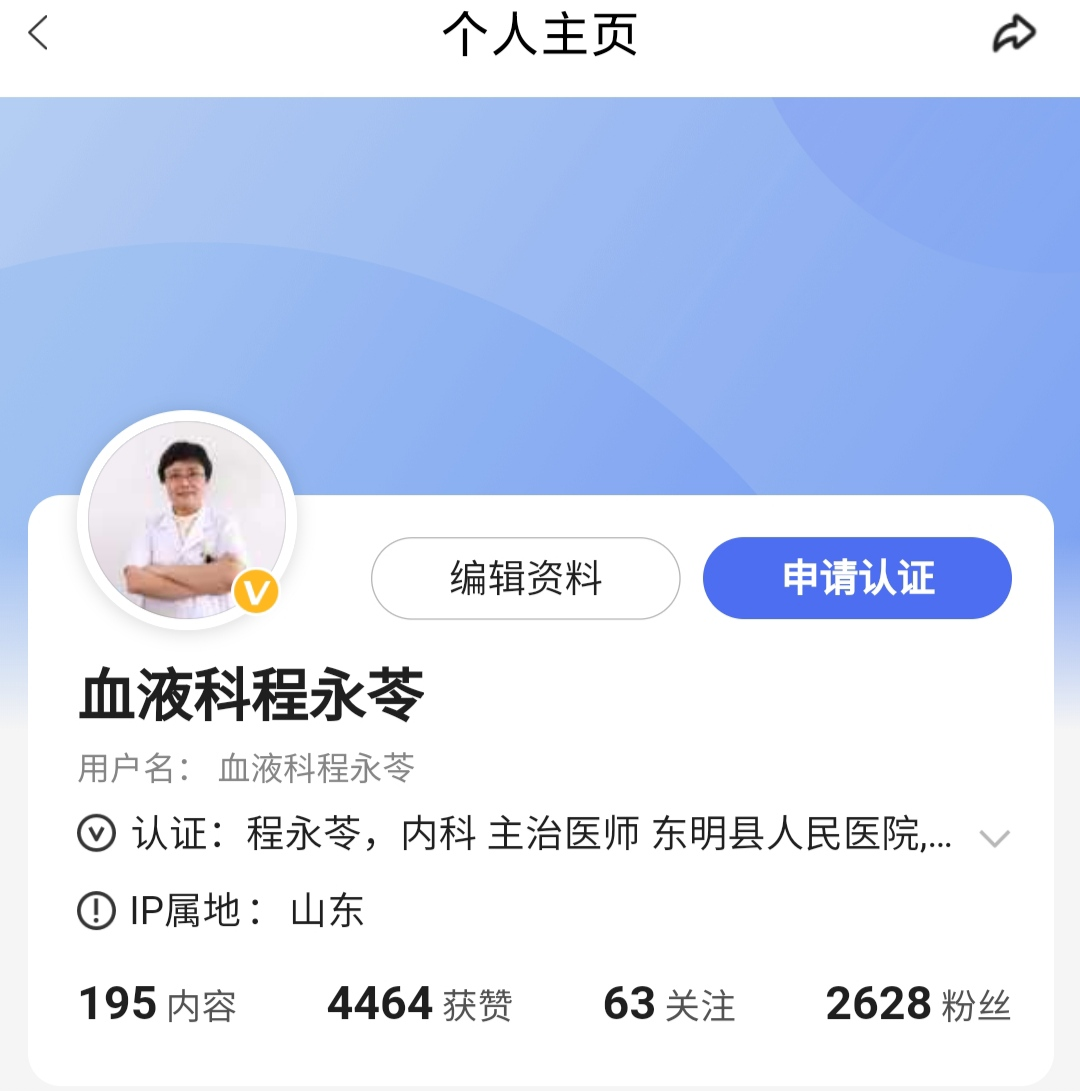Expand the 认证 details chevron
The width and height of the screenshot is (1080, 1091).
click(994, 838)
